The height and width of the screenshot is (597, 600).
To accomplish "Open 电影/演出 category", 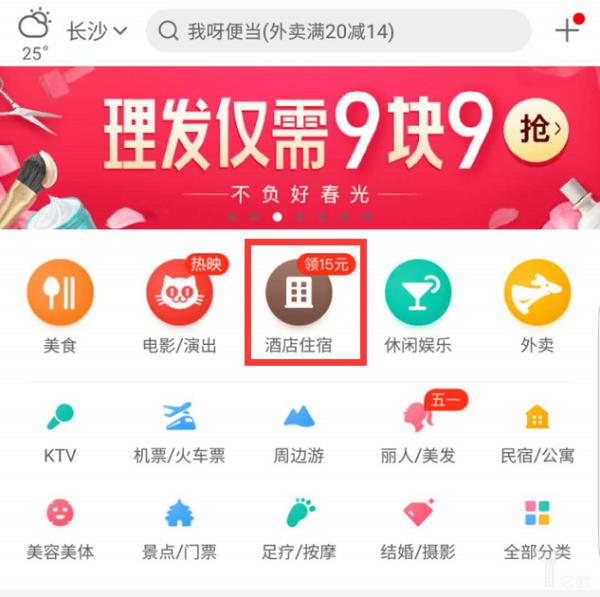I will pos(179,294).
